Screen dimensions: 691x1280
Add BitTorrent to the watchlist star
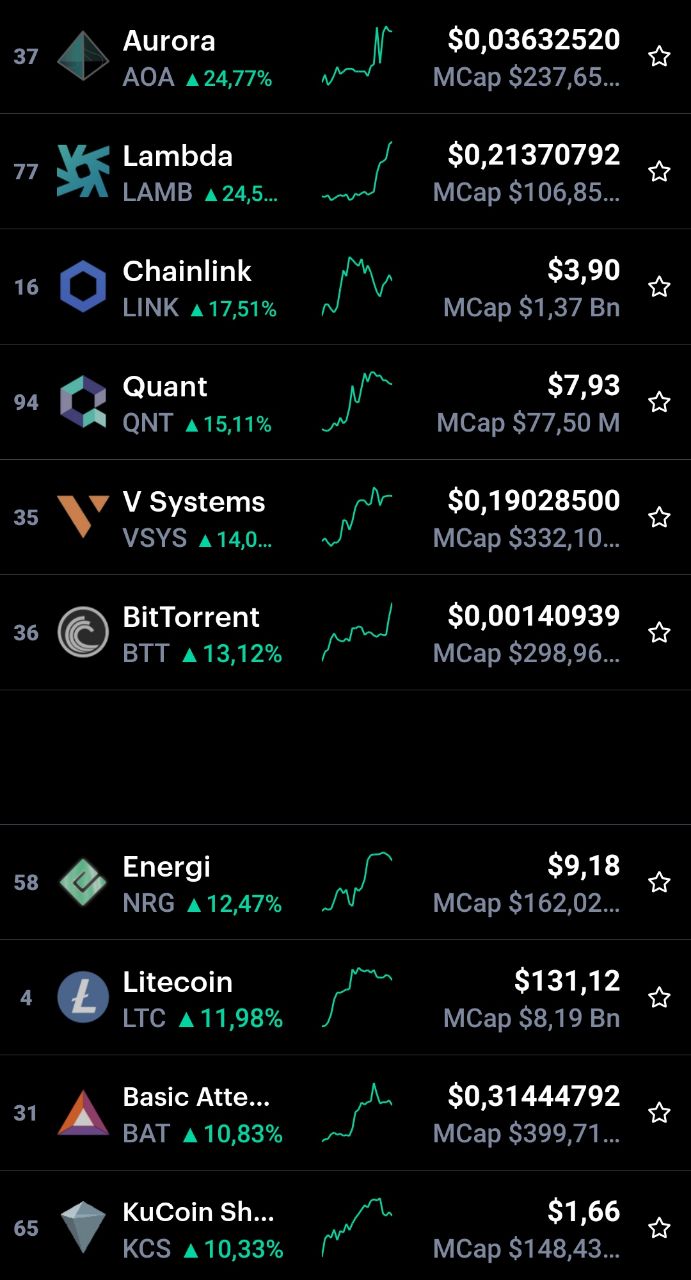pos(659,632)
